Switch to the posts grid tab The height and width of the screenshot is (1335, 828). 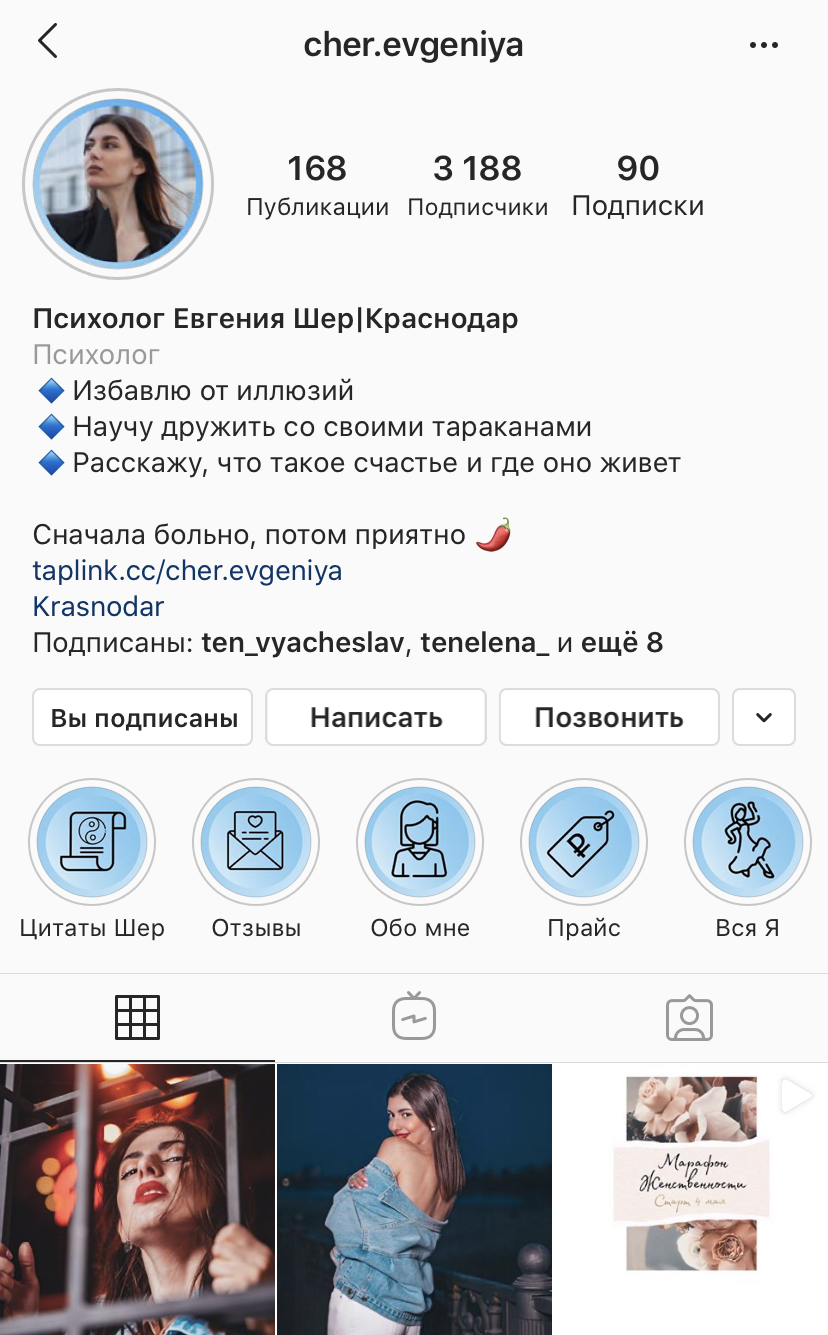click(x=138, y=1018)
